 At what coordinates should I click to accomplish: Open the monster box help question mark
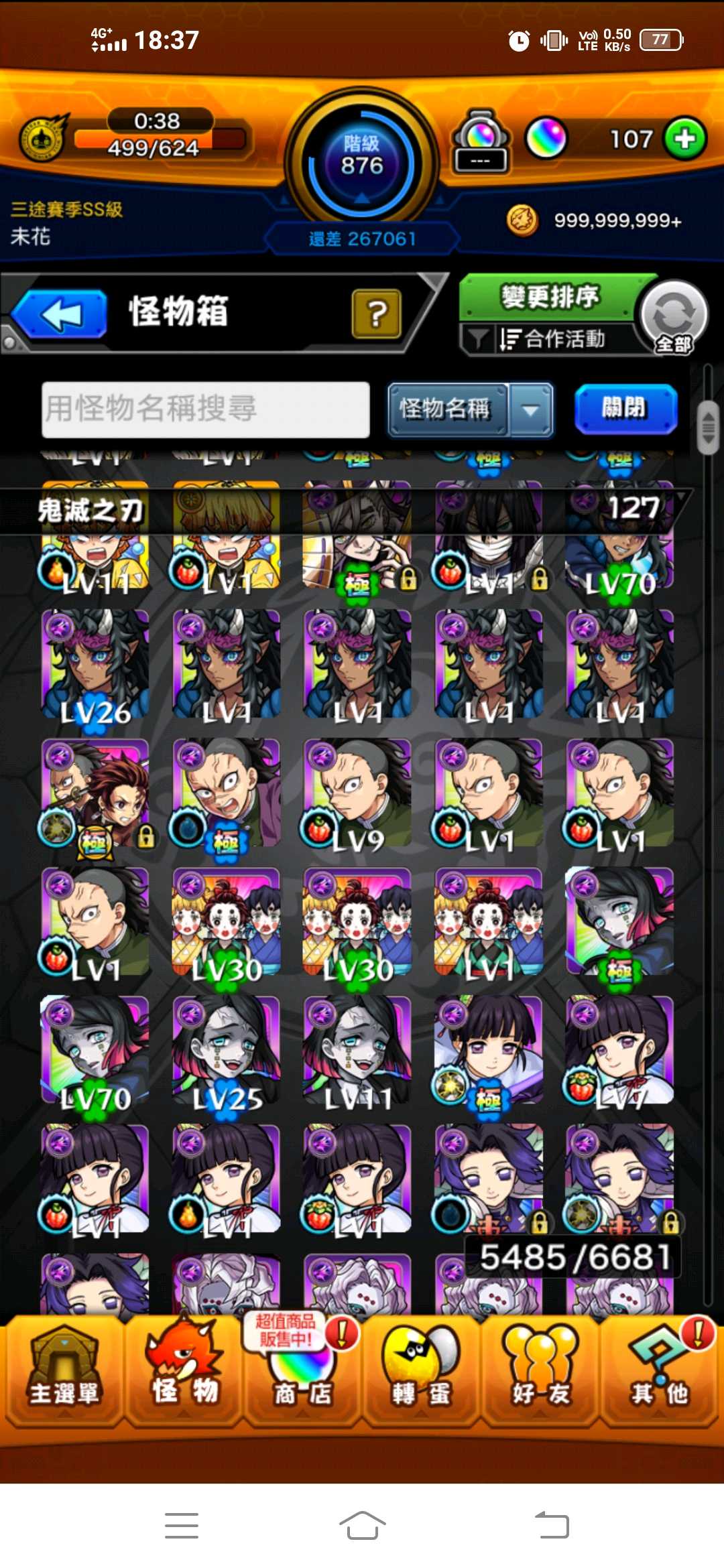(376, 313)
